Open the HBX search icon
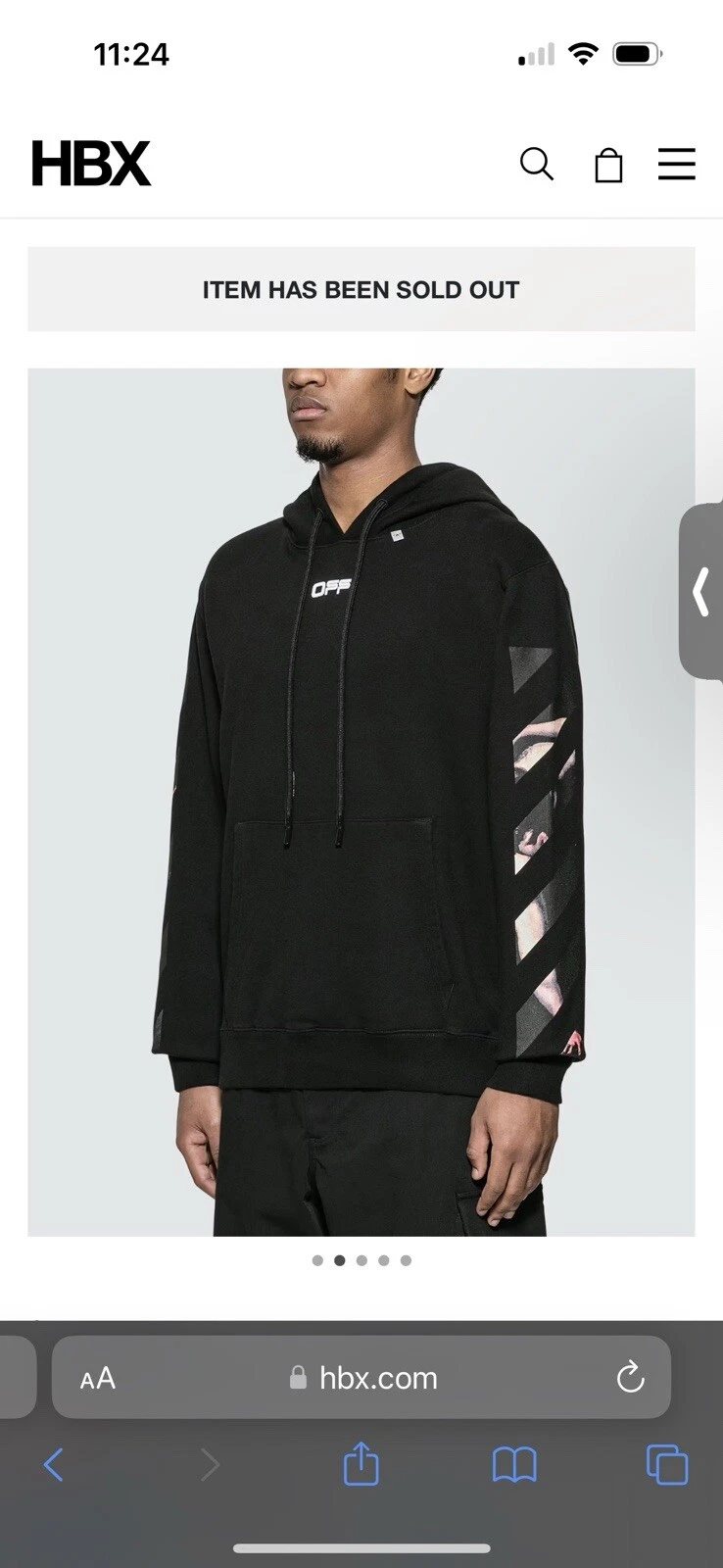The width and height of the screenshot is (723, 1568). (536, 164)
